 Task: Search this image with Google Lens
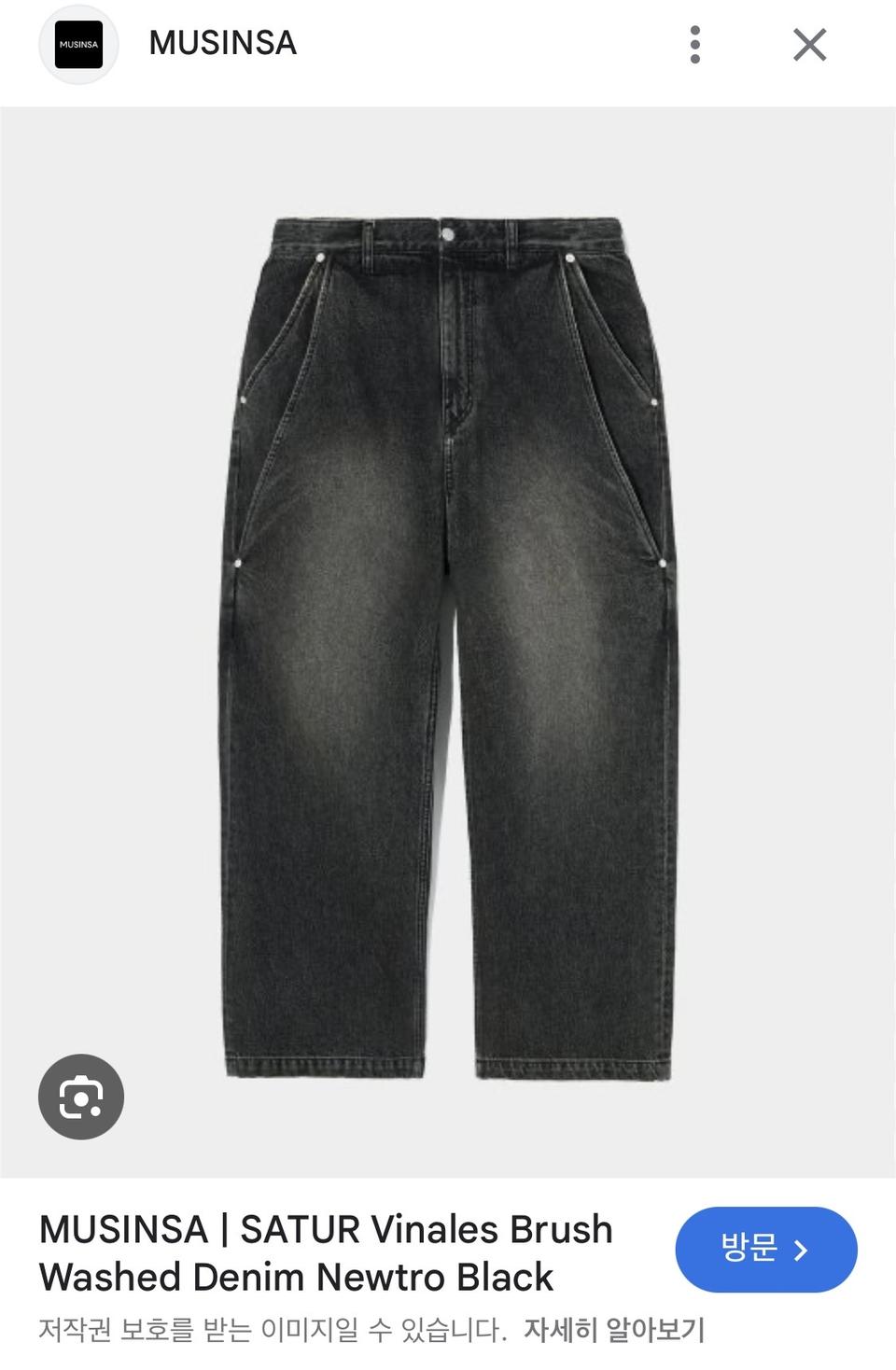point(81,1097)
